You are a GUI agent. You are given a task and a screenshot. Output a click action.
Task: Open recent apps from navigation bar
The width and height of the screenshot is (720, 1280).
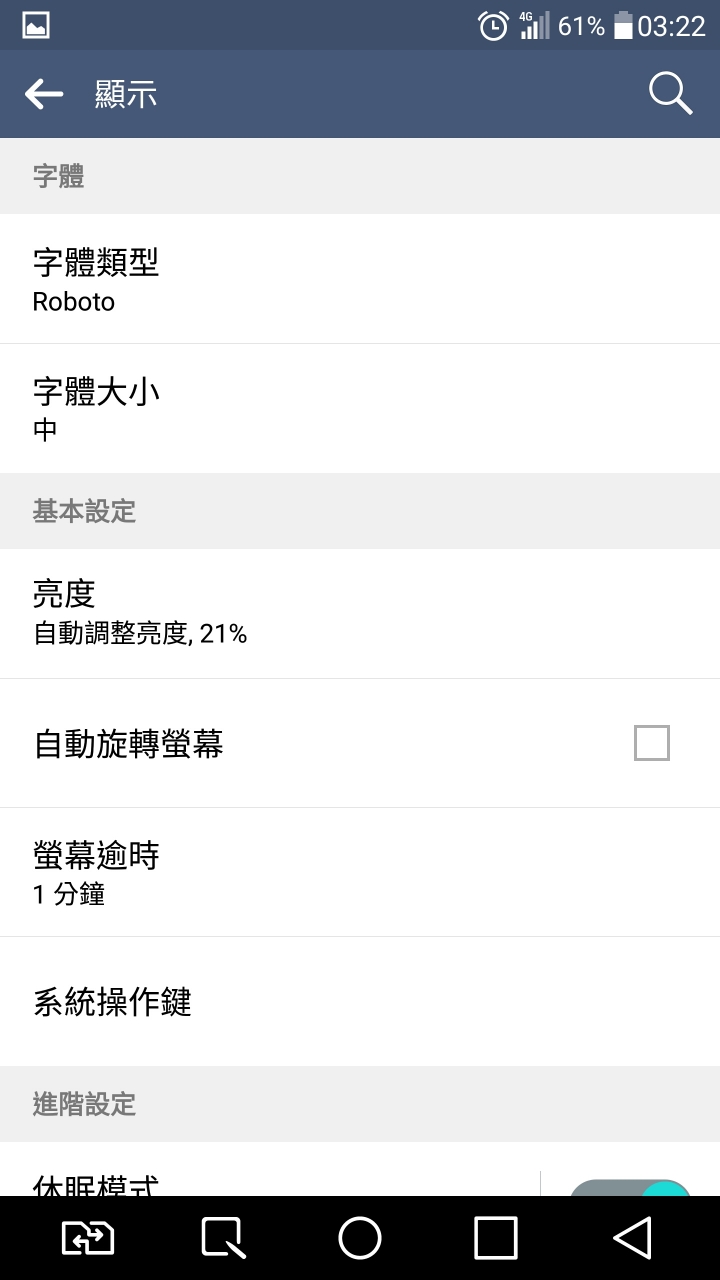[x=496, y=1238]
